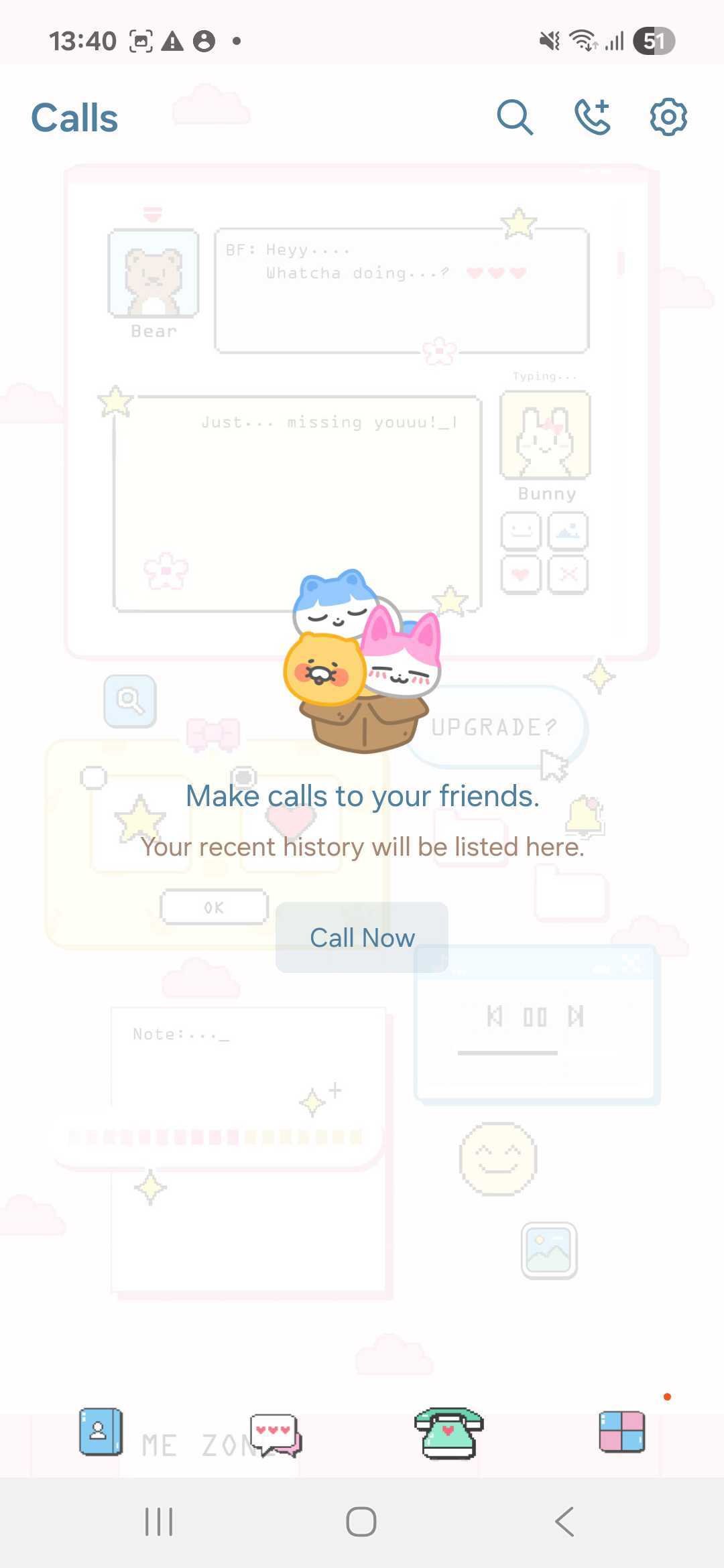
Task: Open the settings gear
Action: pyautogui.click(x=668, y=118)
